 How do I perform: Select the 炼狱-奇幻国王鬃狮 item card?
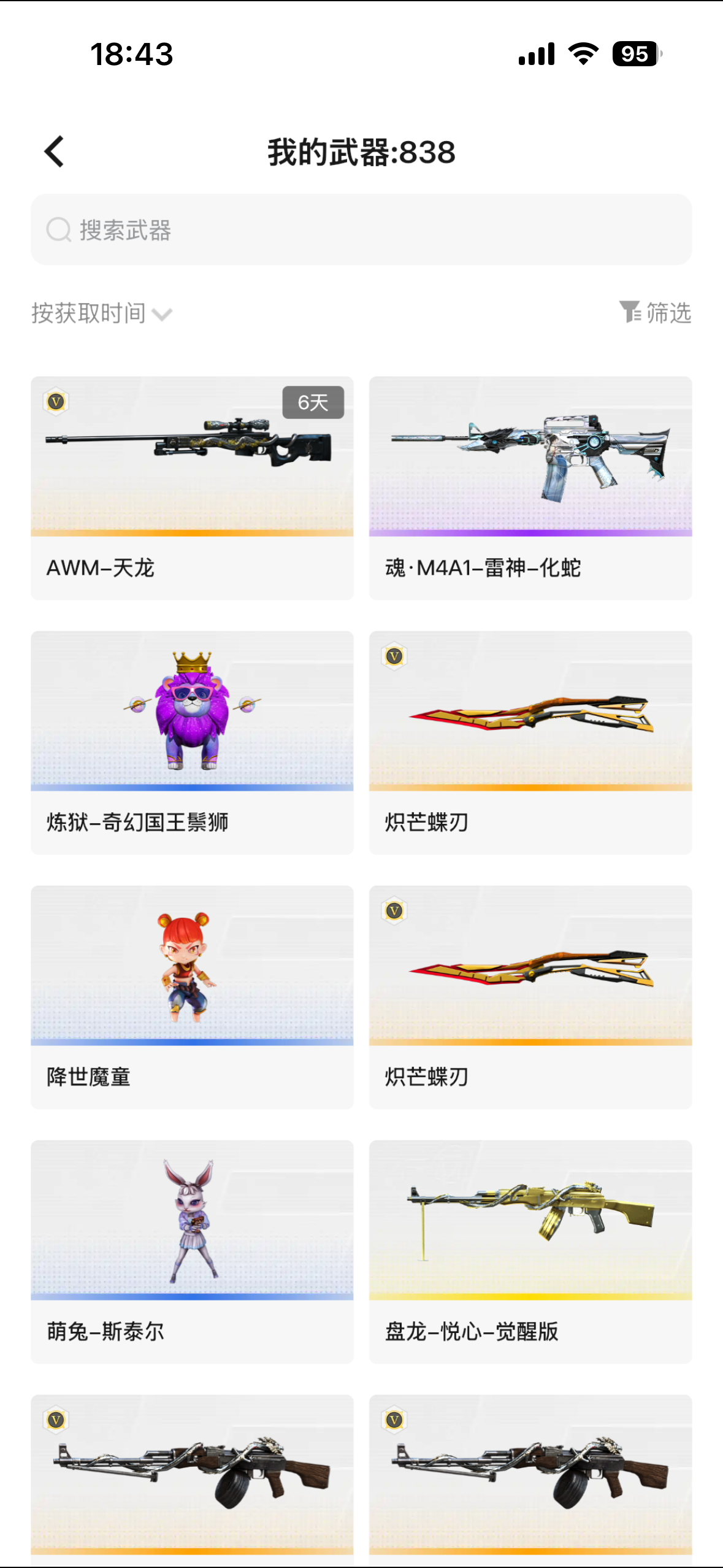click(x=192, y=742)
